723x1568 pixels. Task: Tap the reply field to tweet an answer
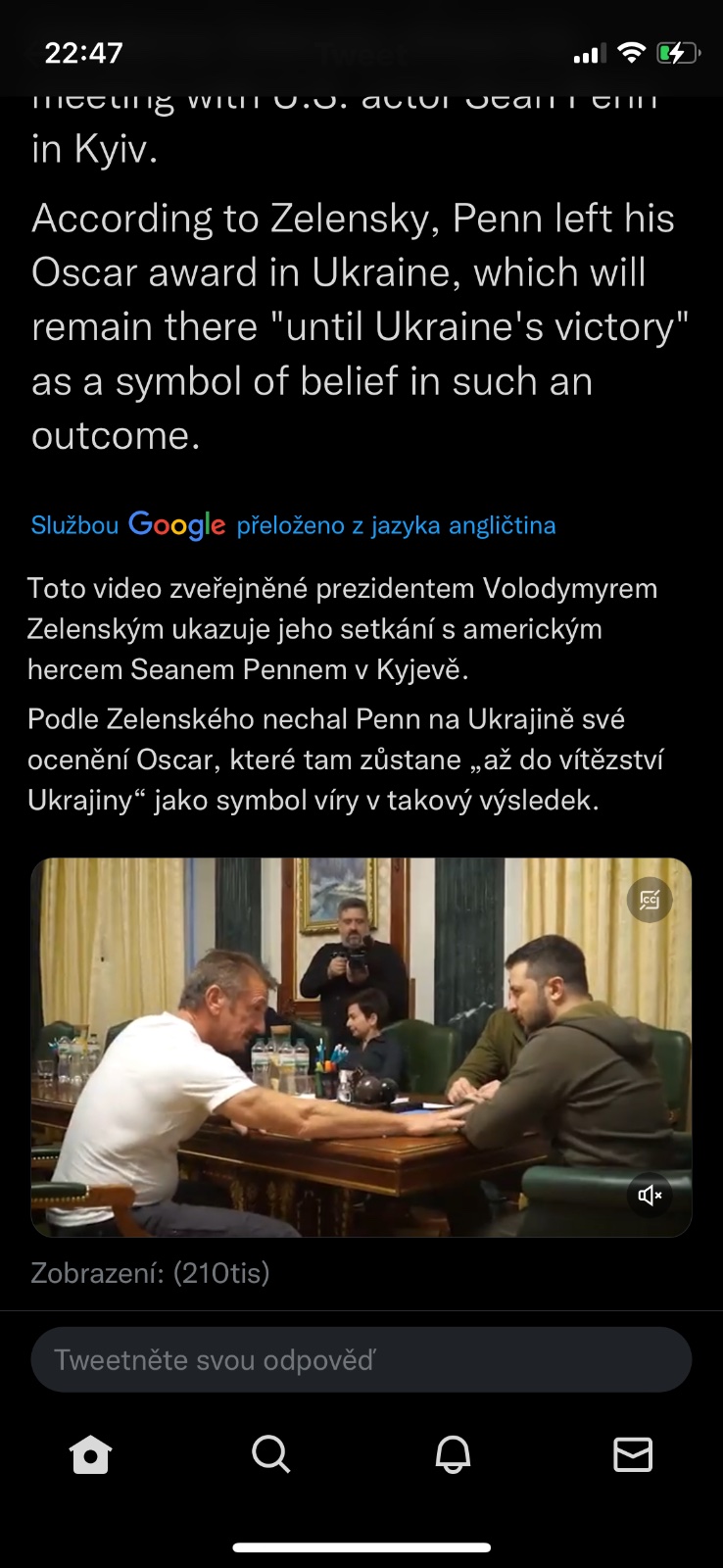point(361,1359)
